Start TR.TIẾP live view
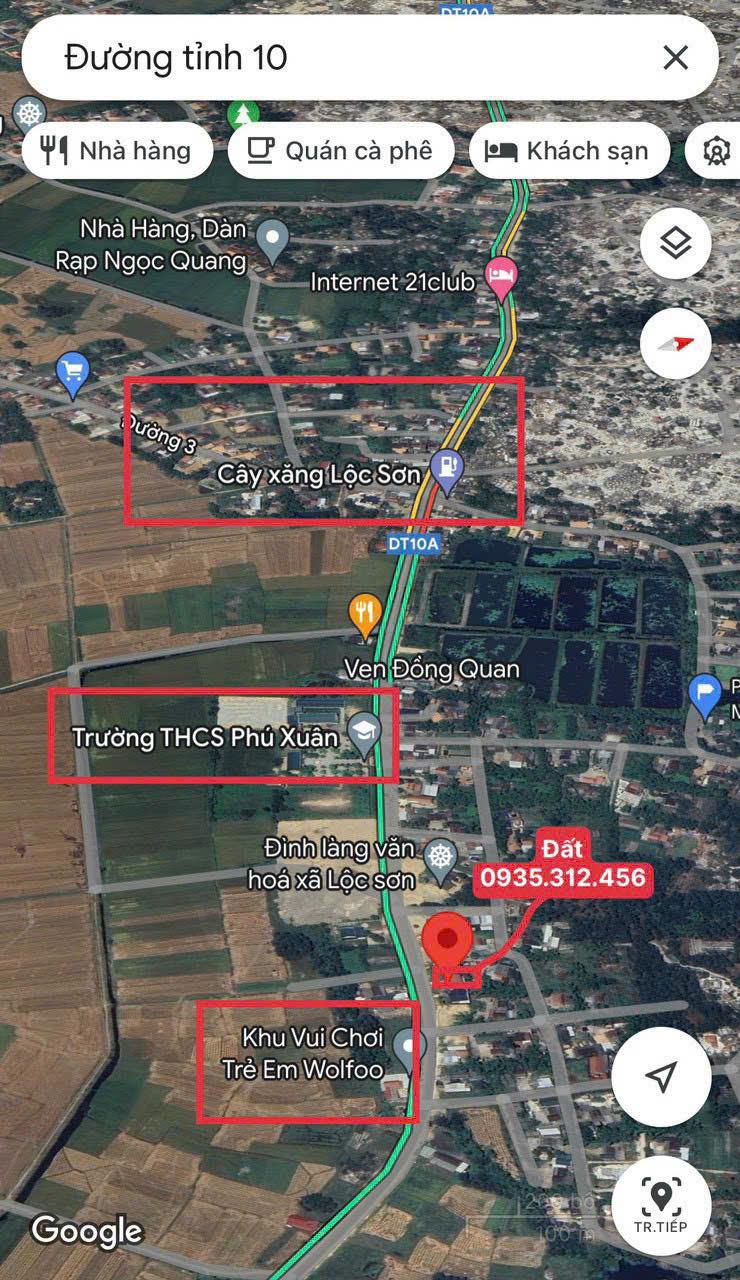Viewport: 740px width, 1280px height. coord(661,1204)
